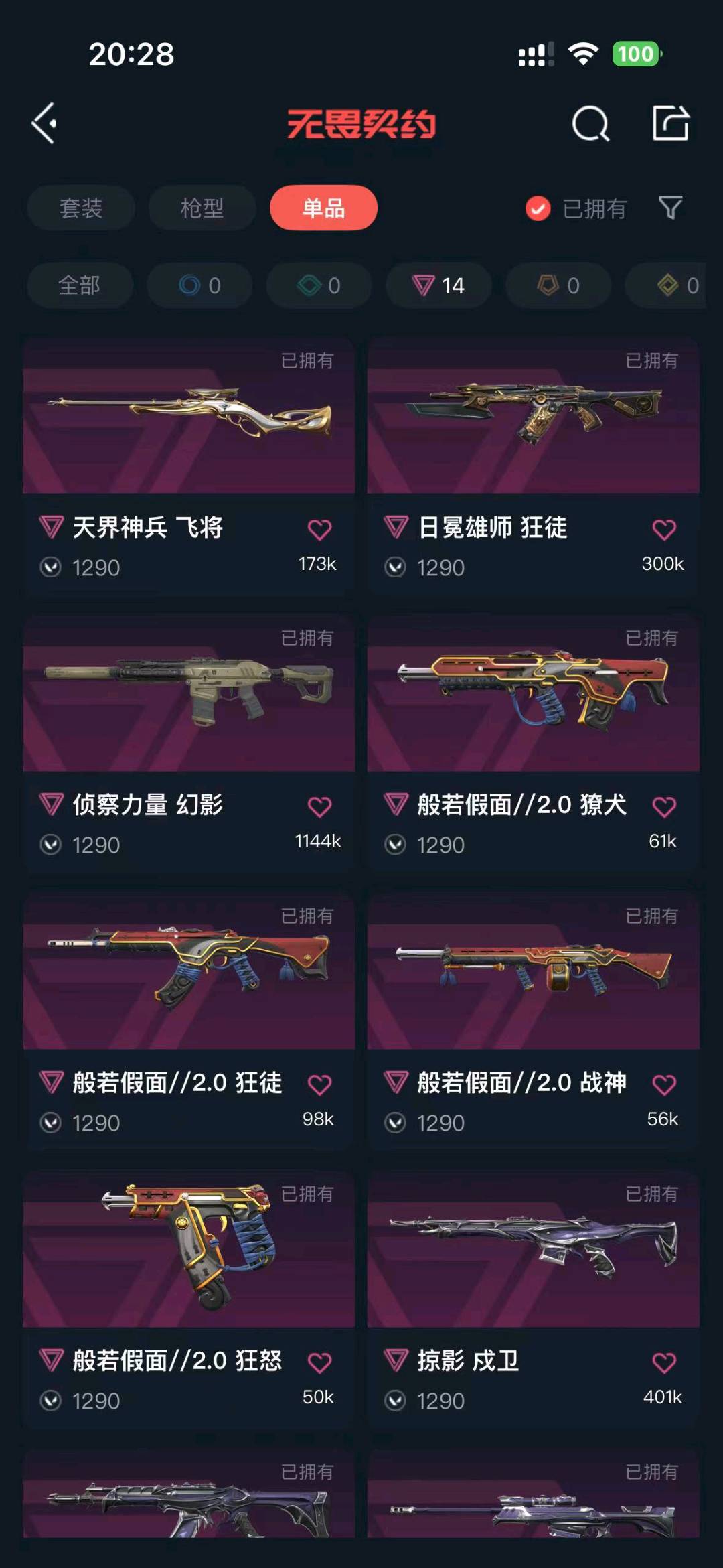Open the funnel filter icon
This screenshot has width=723, height=1568.
point(670,208)
